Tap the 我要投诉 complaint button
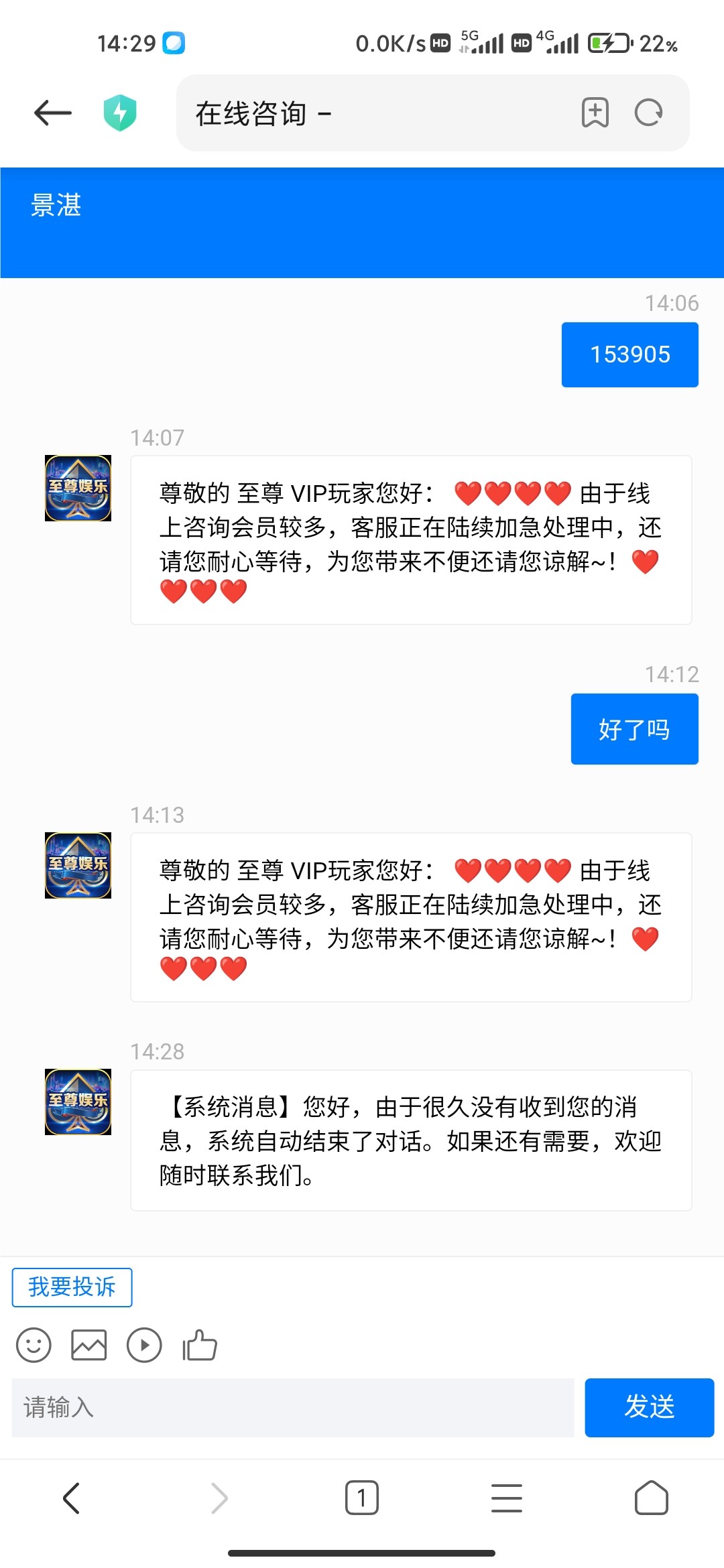The image size is (724, 1568). (72, 1287)
